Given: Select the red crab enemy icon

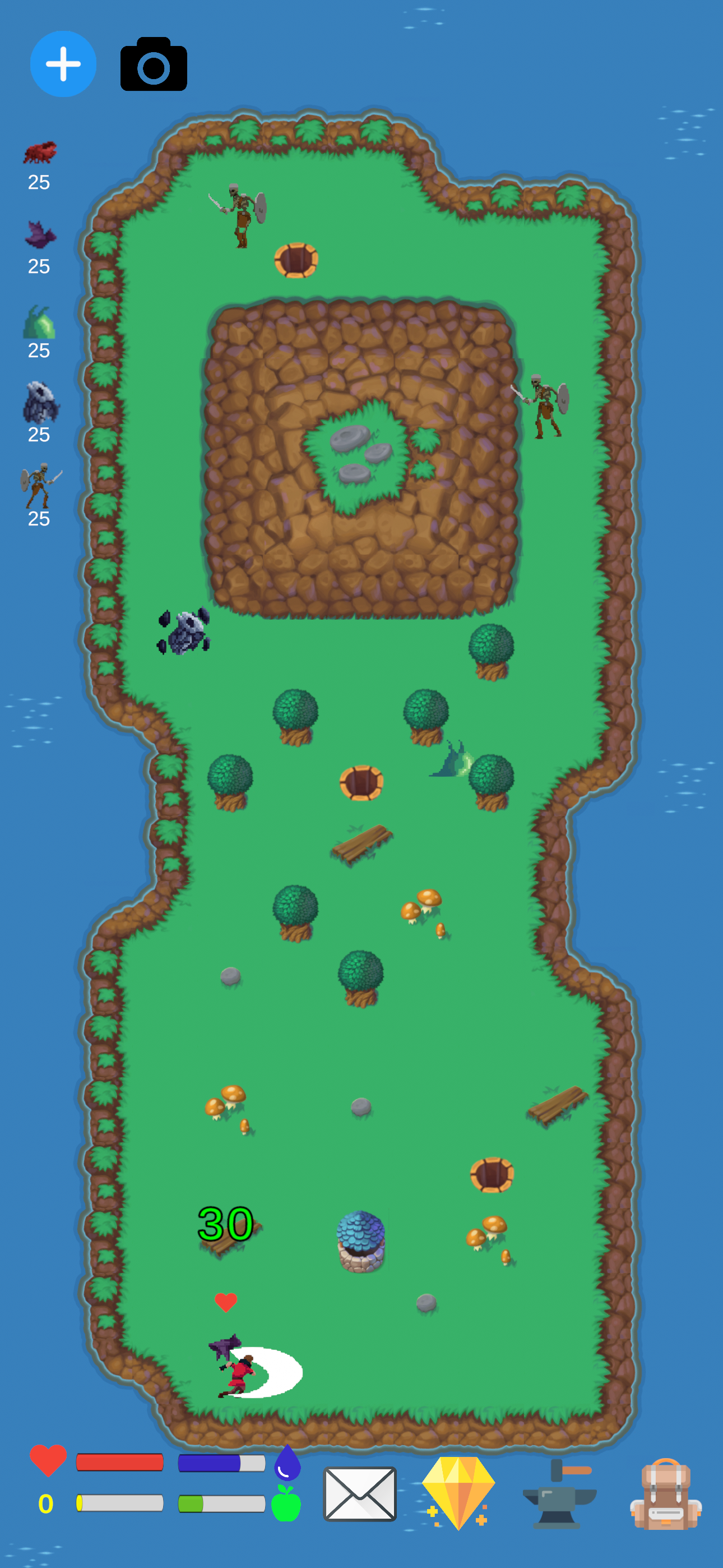Looking at the screenshot, I should [40, 152].
